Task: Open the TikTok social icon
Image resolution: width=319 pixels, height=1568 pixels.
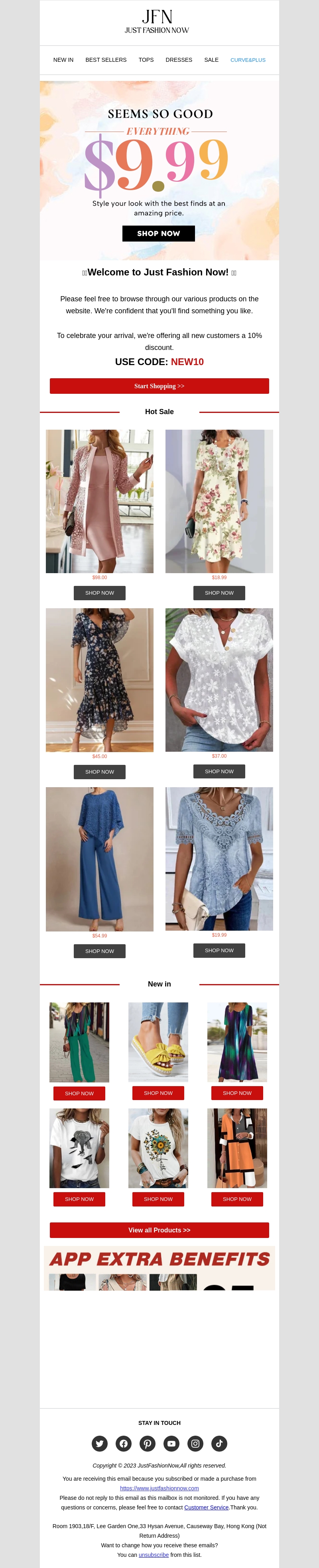Action: tap(219, 1443)
